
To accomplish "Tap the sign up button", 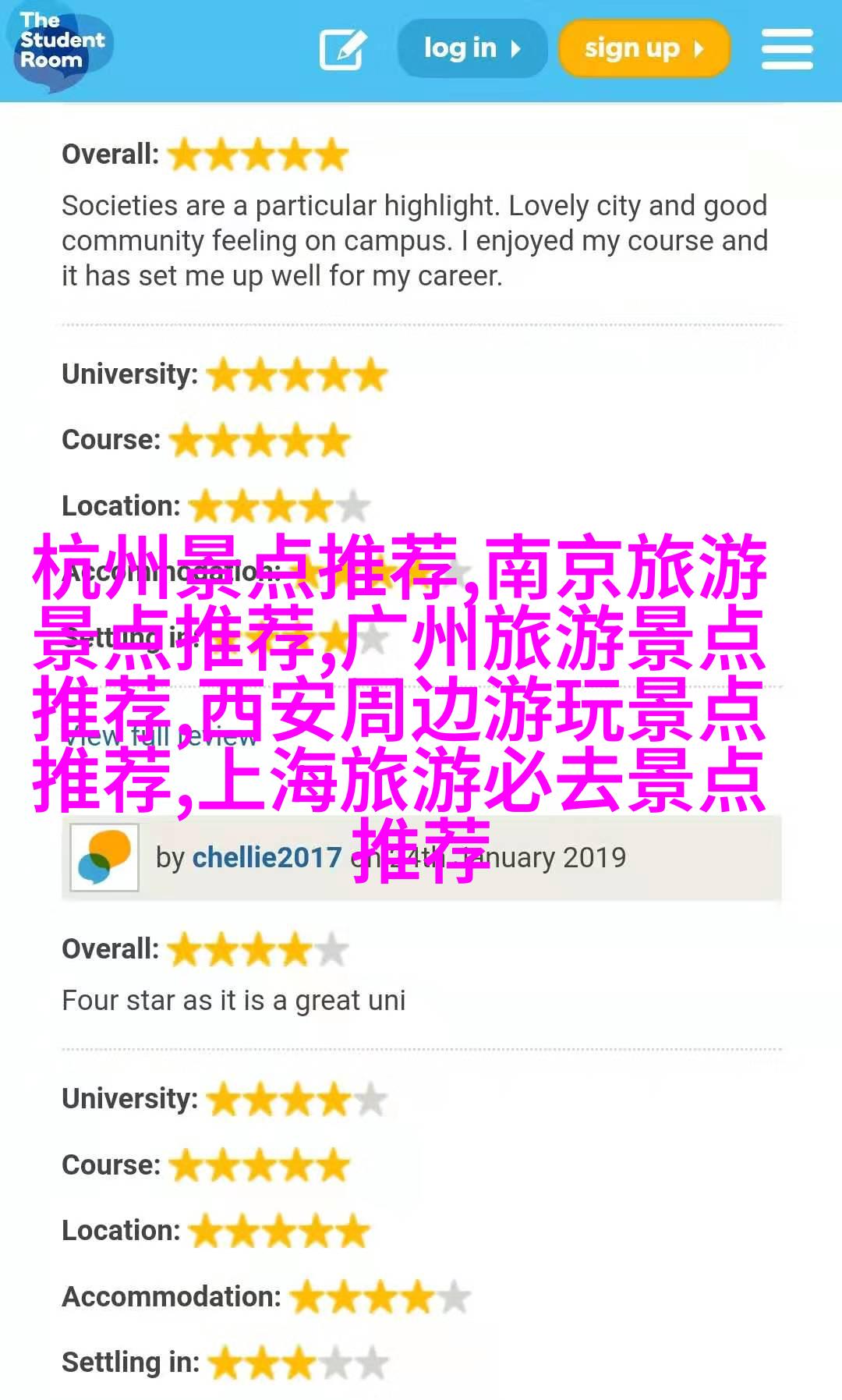I will point(644,48).
